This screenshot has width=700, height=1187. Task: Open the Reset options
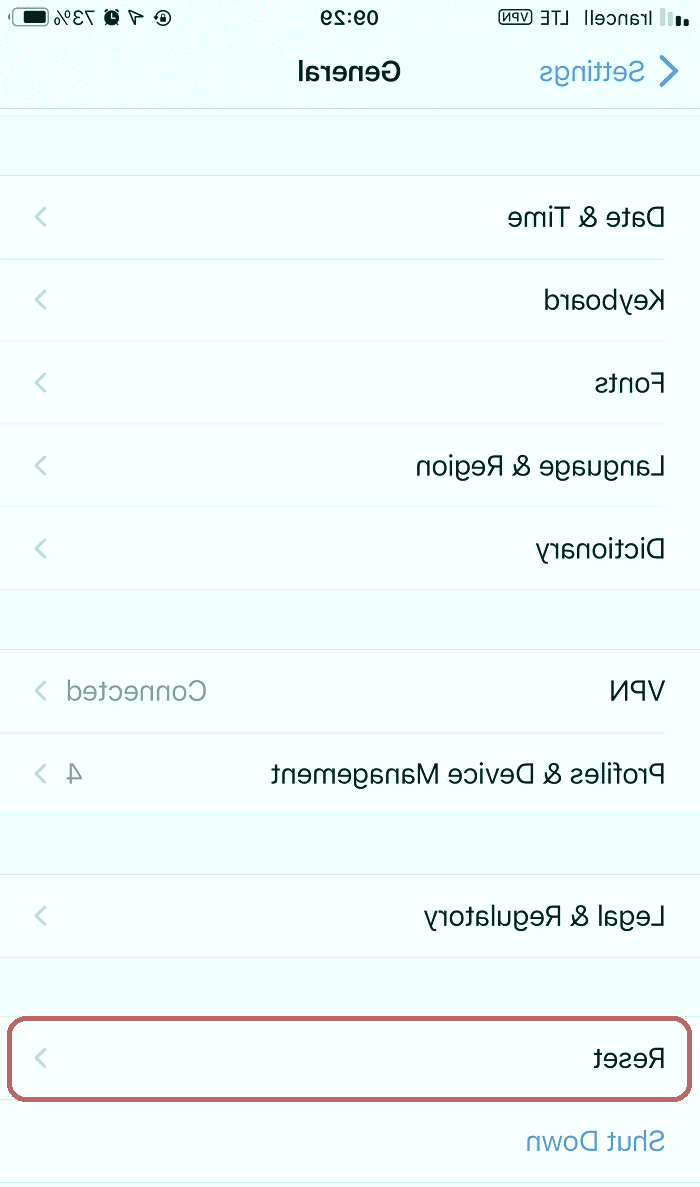350,1058
